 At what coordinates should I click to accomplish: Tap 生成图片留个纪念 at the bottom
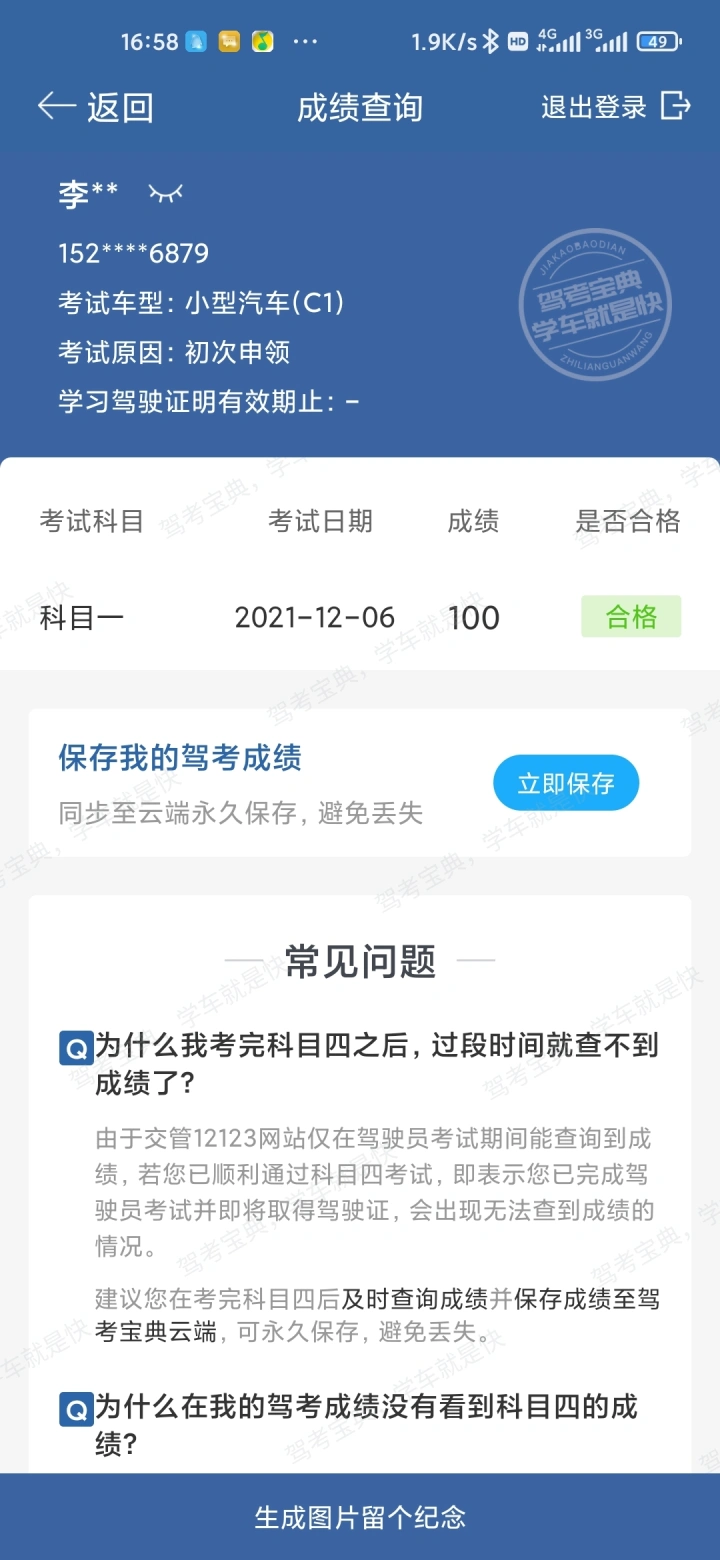tap(360, 1516)
